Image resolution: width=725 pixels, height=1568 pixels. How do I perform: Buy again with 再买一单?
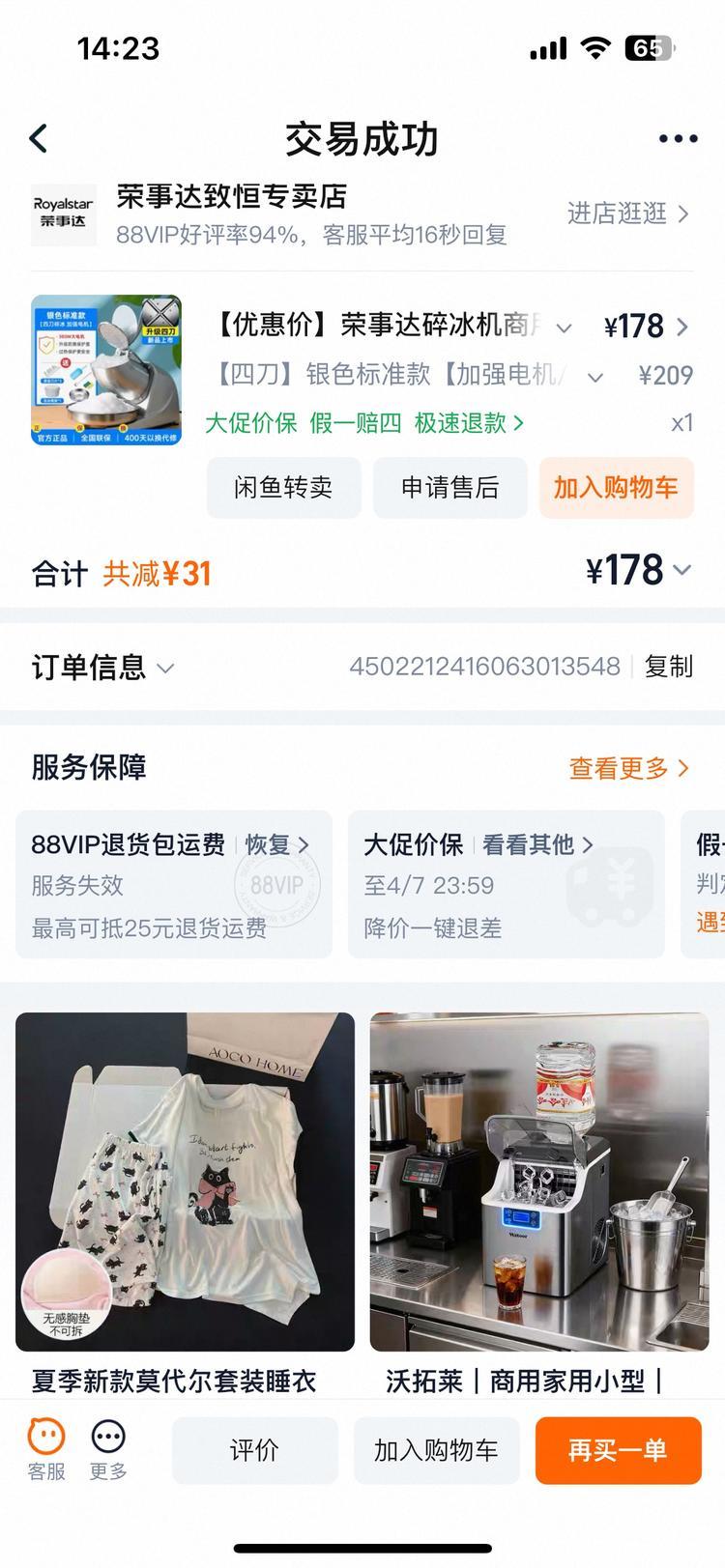tap(618, 1450)
